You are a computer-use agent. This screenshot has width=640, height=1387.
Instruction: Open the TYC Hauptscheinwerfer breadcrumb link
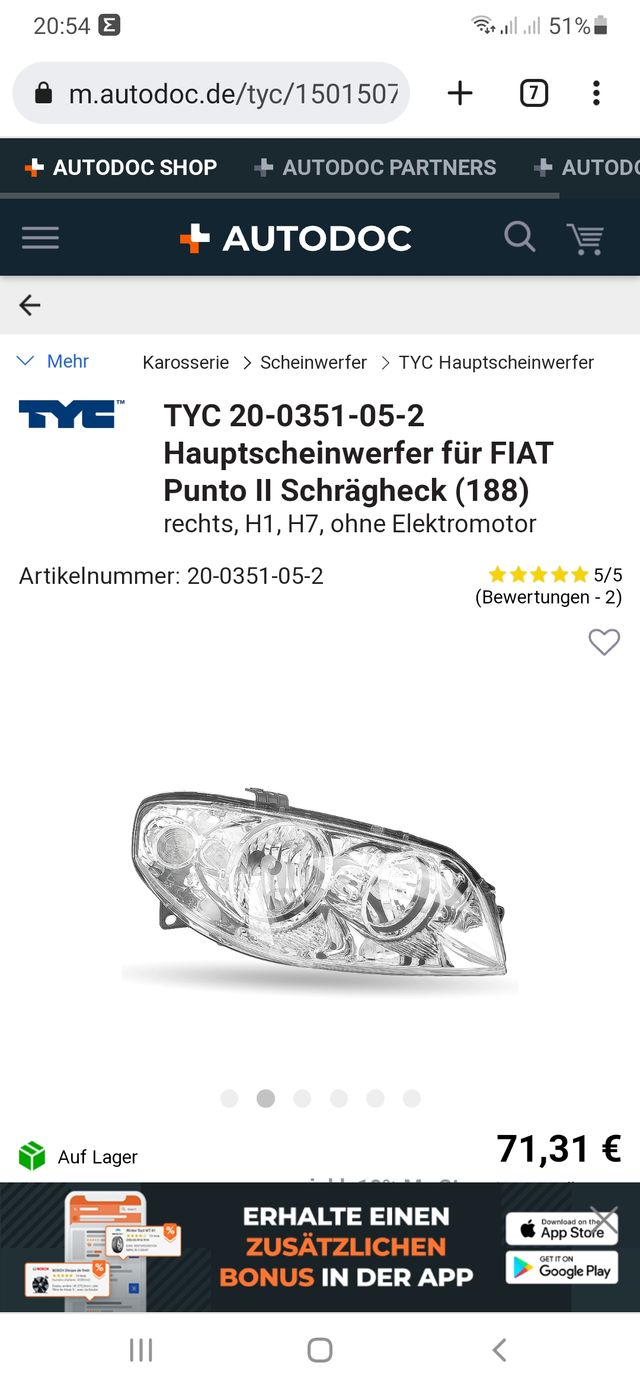[x=496, y=362]
